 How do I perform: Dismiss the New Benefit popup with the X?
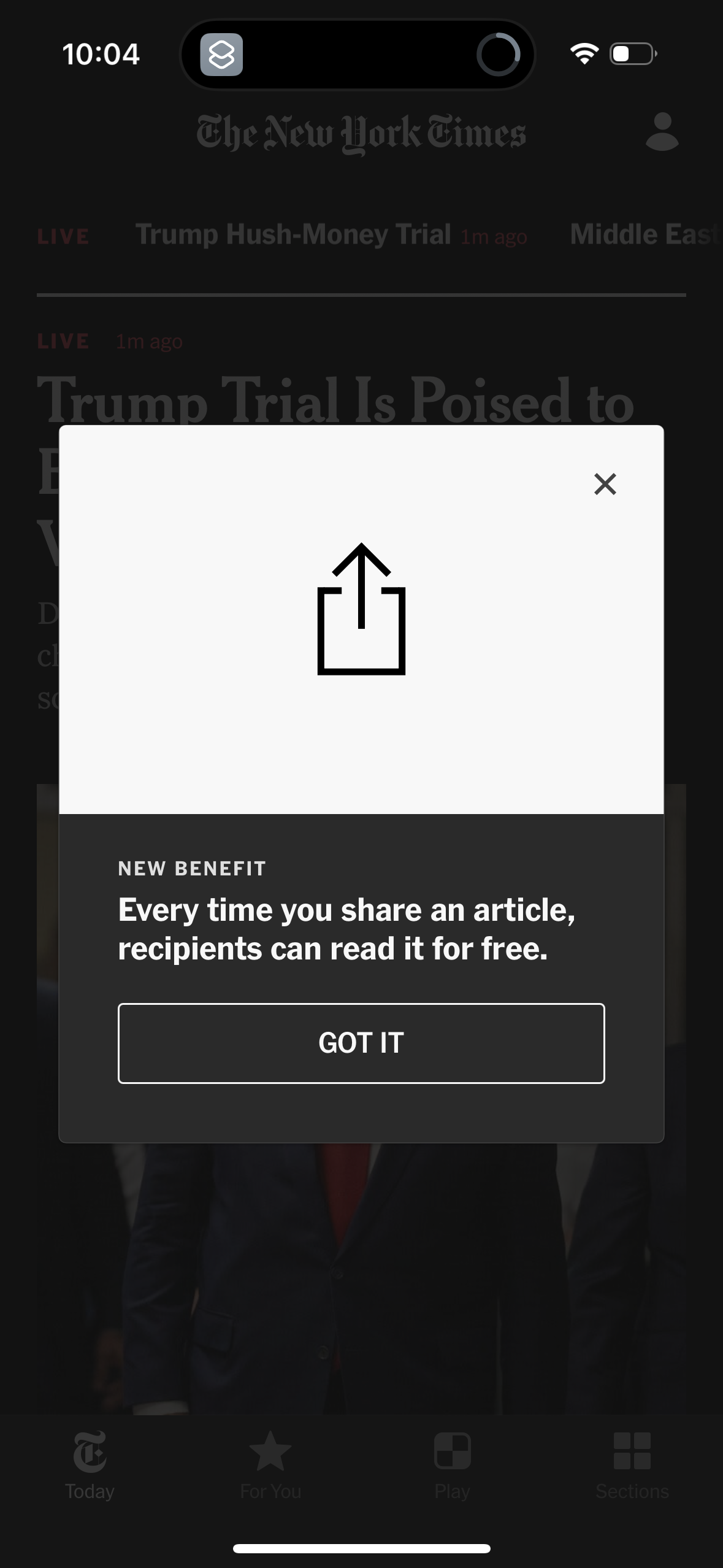click(605, 484)
